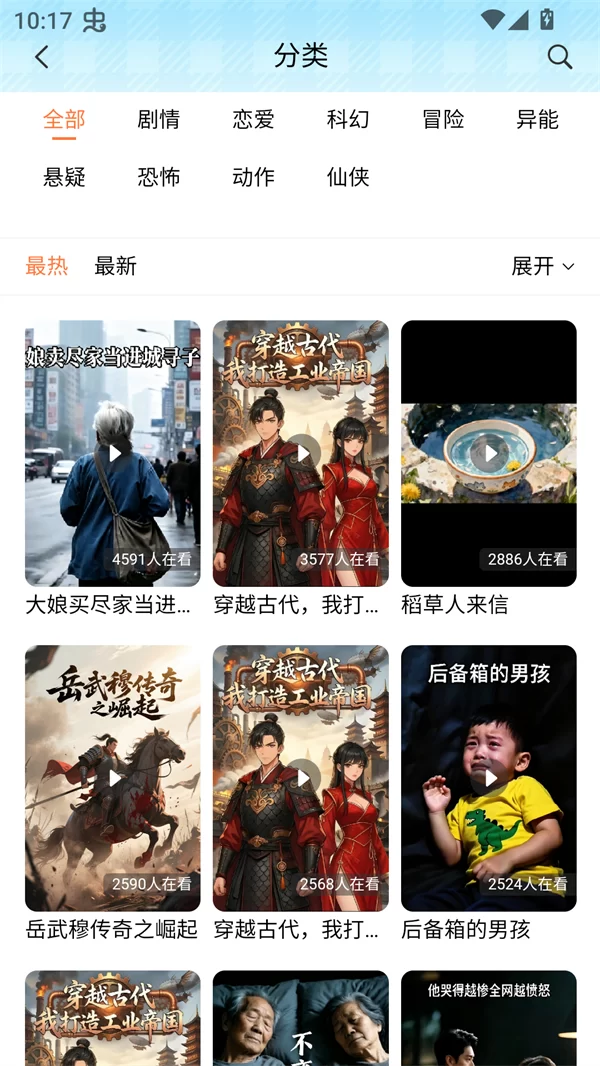
Task: Filter by the 恋爱 category
Action: click(253, 120)
